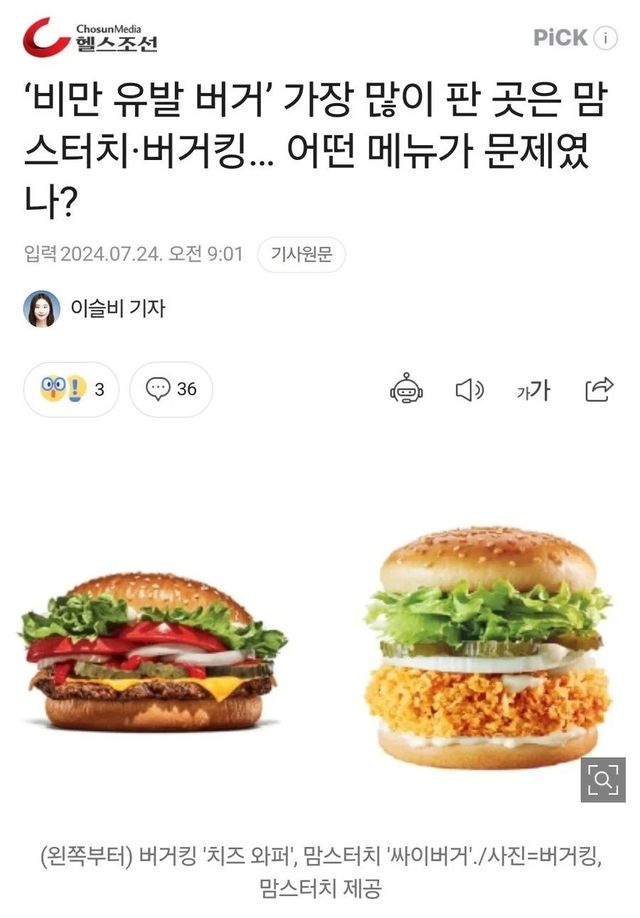The image size is (640, 918).
Task: Tap the PiCK info icon
Action: tap(606, 38)
